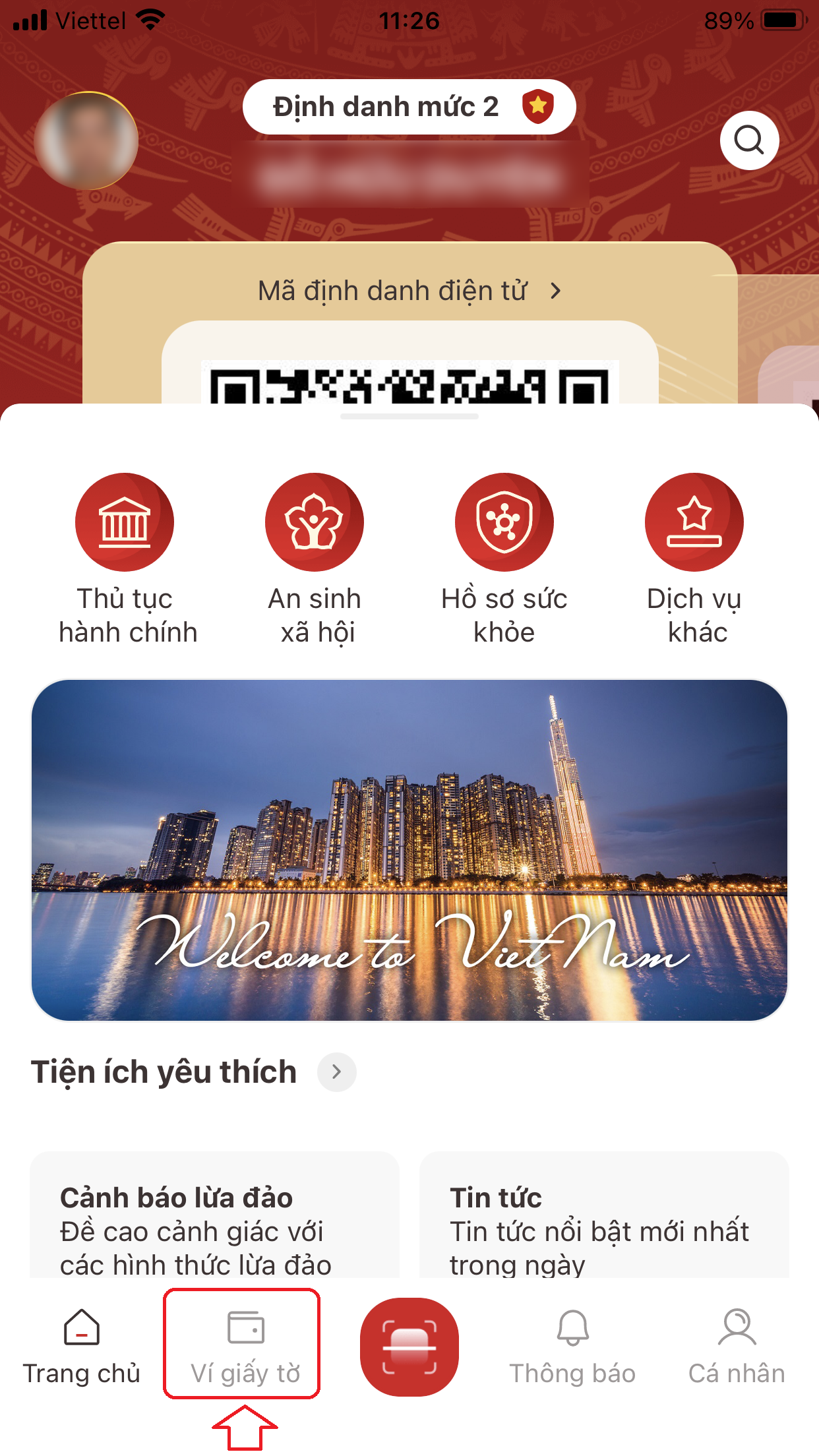Open Mã định danh điện tử

tap(409, 291)
